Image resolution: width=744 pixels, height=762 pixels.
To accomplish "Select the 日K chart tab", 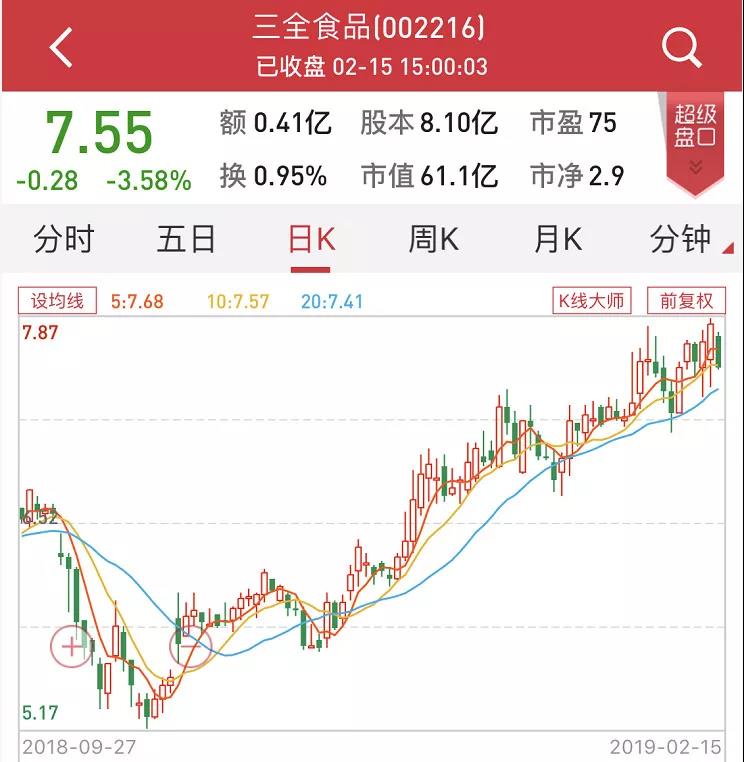I will coord(311,240).
